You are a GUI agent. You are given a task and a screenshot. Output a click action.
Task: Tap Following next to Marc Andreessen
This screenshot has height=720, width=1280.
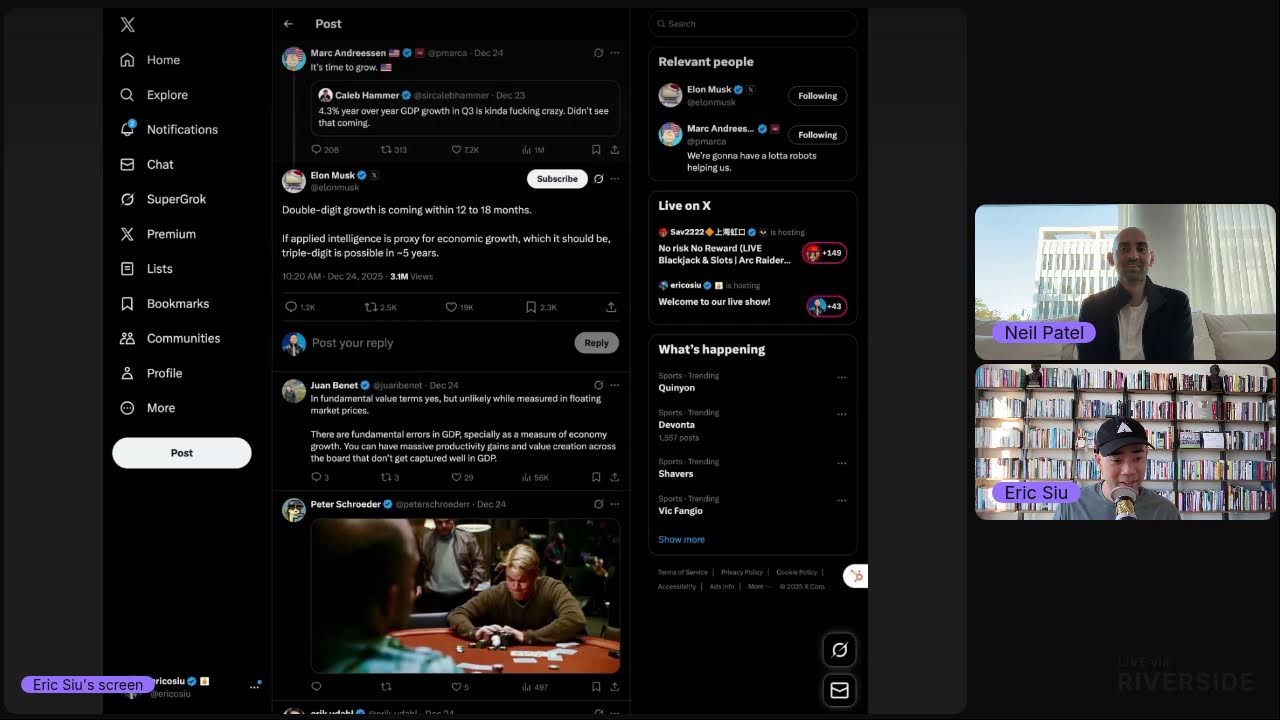tap(817, 135)
